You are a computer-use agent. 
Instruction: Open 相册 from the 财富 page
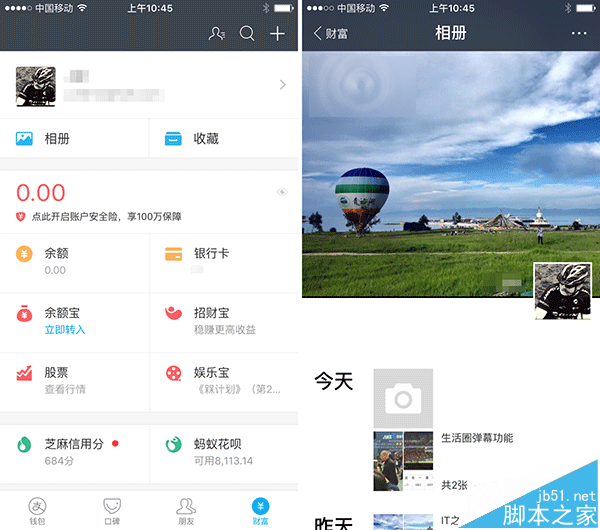click(75, 139)
